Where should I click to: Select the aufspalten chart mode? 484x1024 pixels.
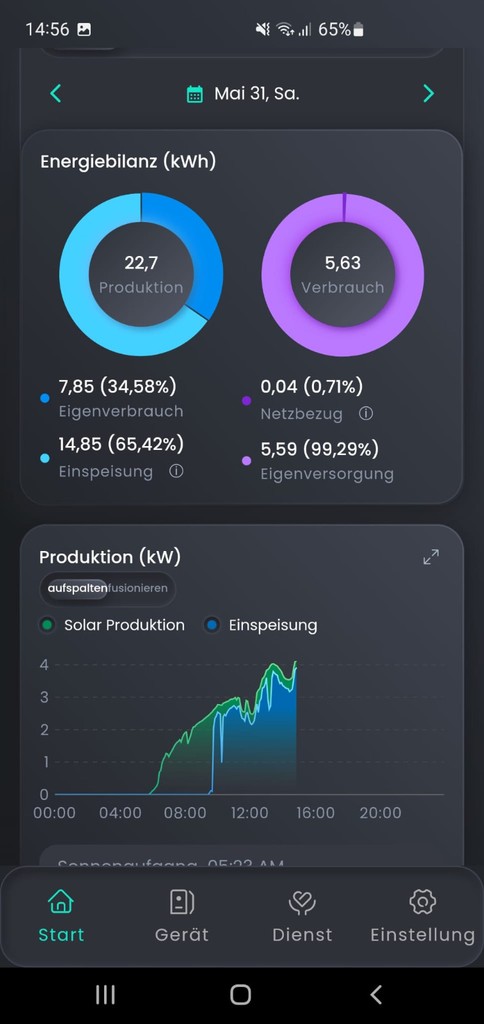point(77,588)
